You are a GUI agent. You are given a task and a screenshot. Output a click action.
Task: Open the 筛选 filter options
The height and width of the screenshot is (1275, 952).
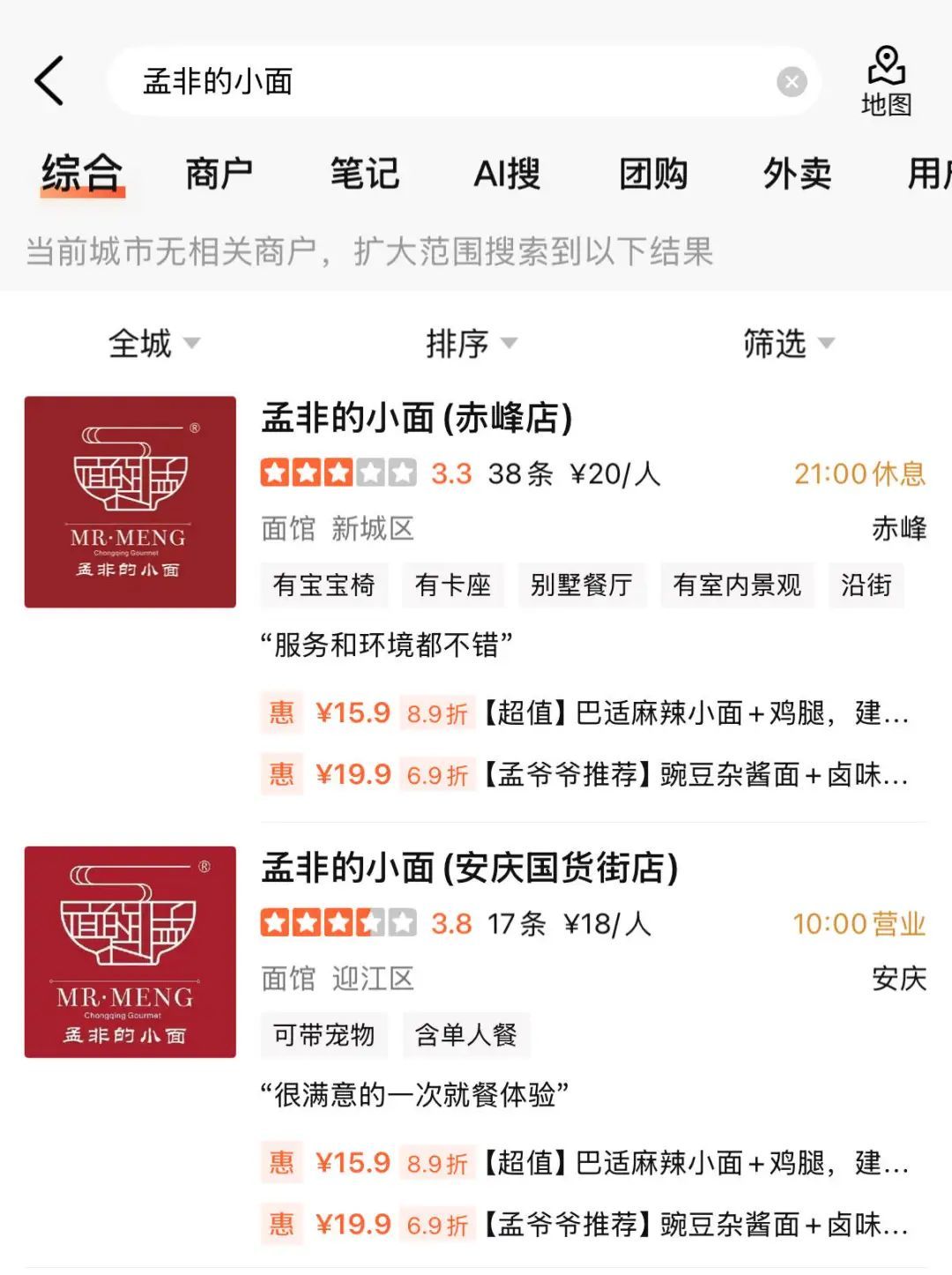point(787,343)
